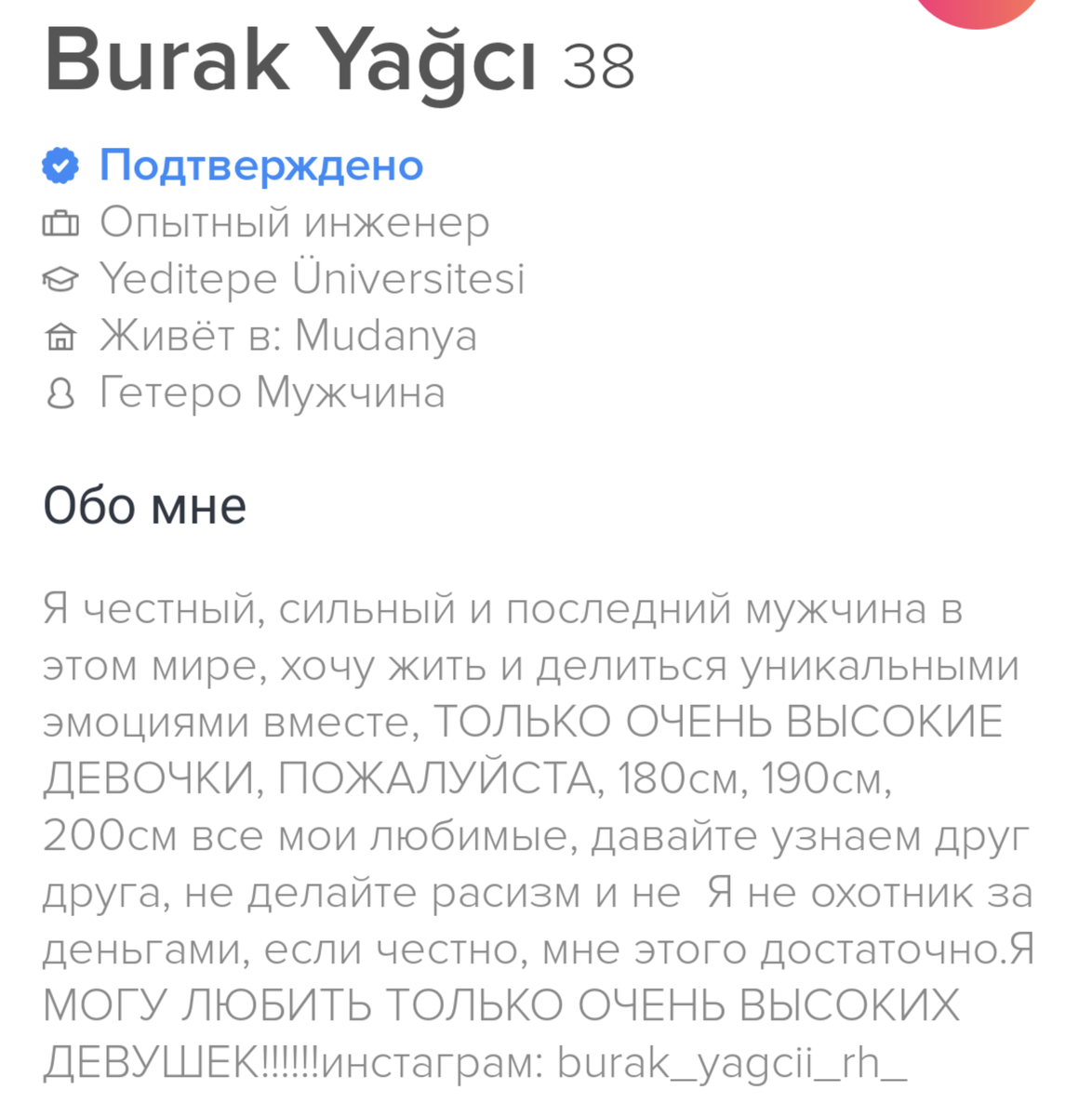The width and height of the screenshot is (1092, 1116).
Task: Select the briefcase icon next to «Опытный инженер»
Action: [61, 222]
